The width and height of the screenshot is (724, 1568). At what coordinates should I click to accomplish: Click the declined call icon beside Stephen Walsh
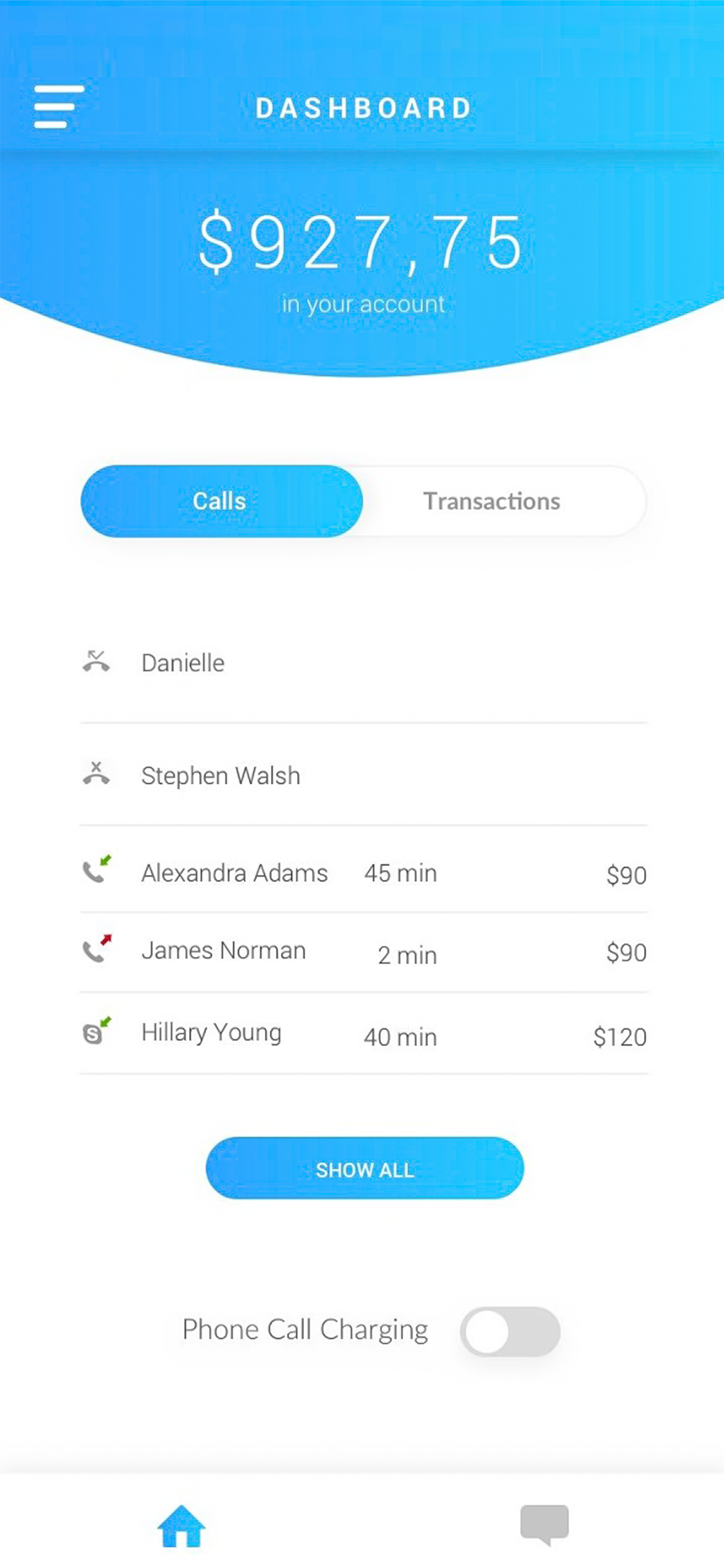(x=97, y=775)
